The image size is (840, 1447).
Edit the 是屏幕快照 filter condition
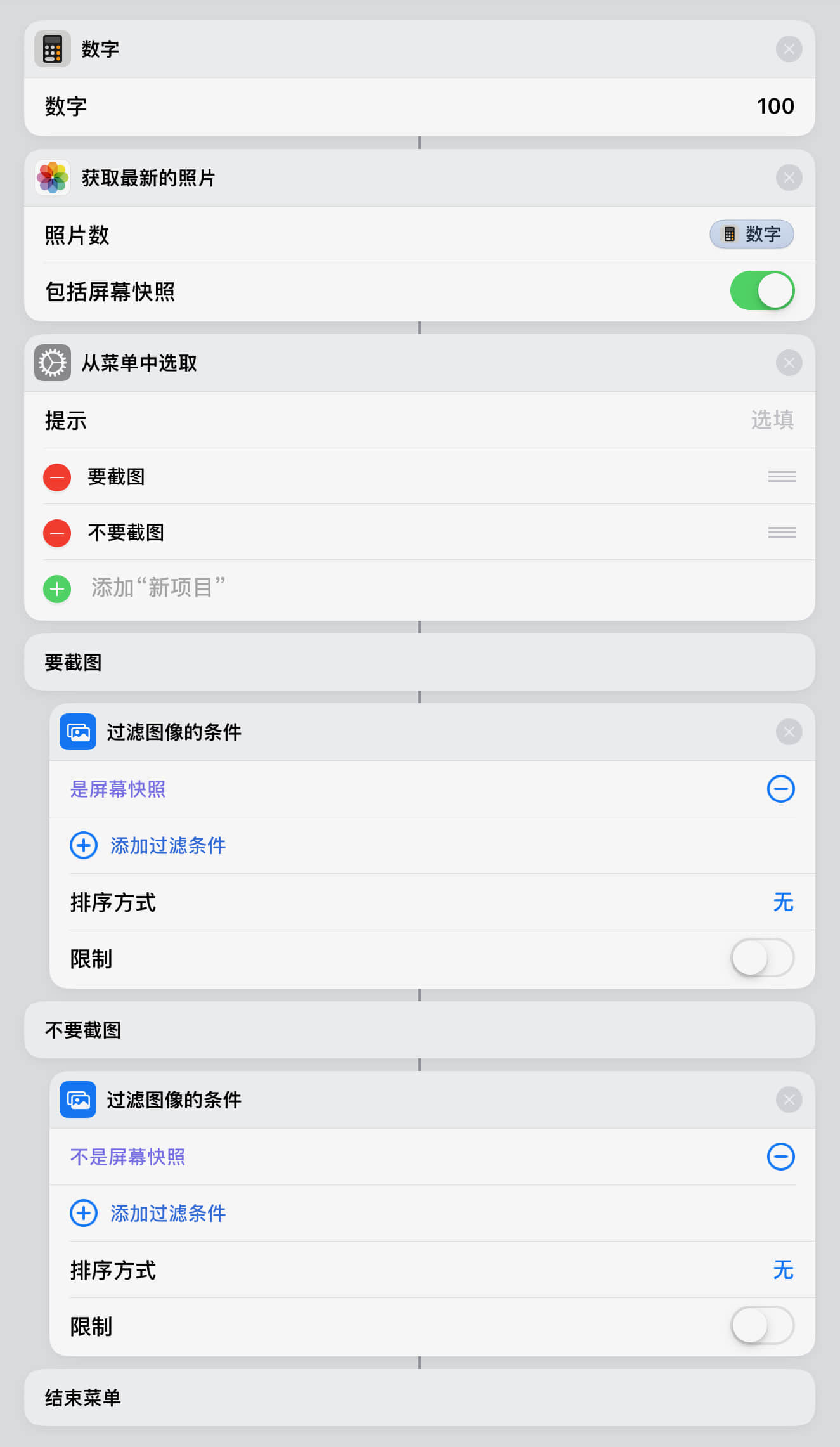118,789
